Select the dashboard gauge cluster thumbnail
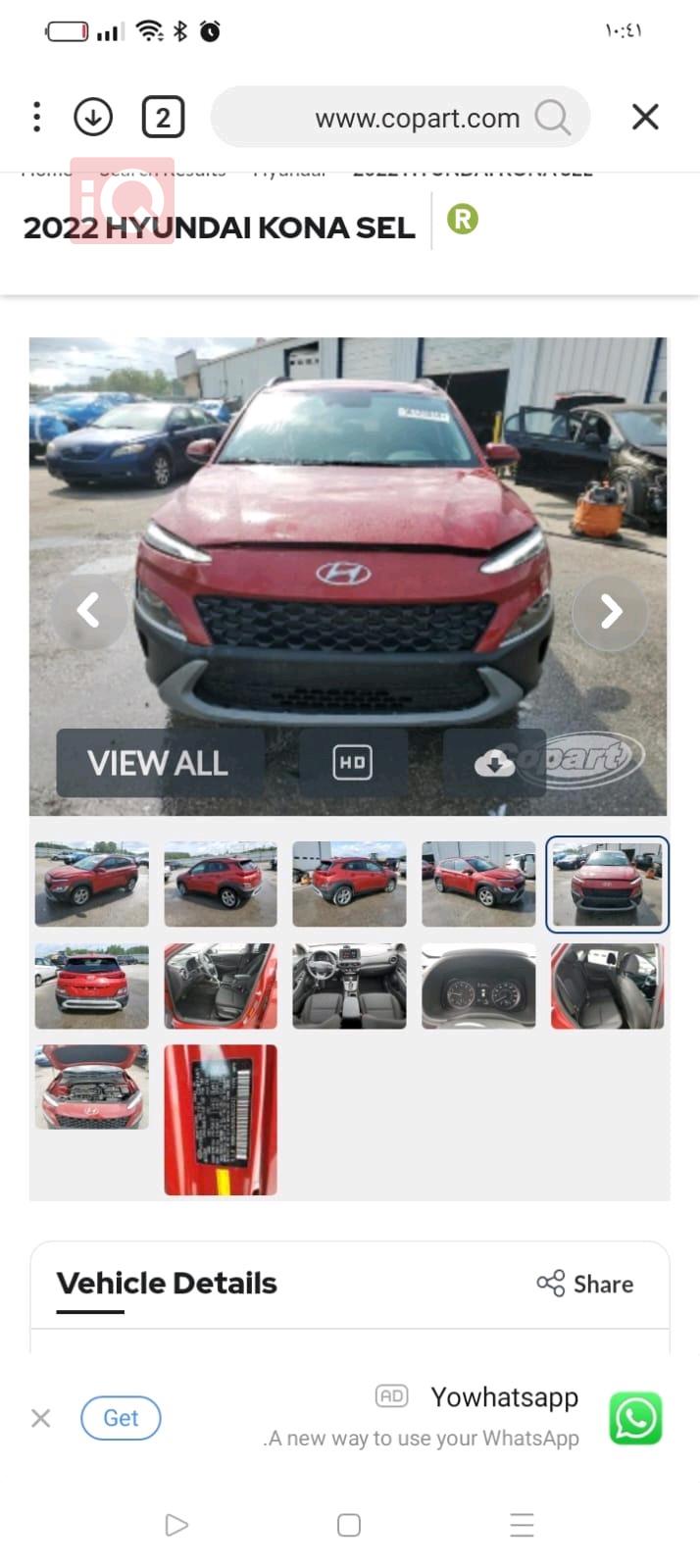Image resolution: width=700 pixels, height=1568 pixels. [x=478, y=986]
